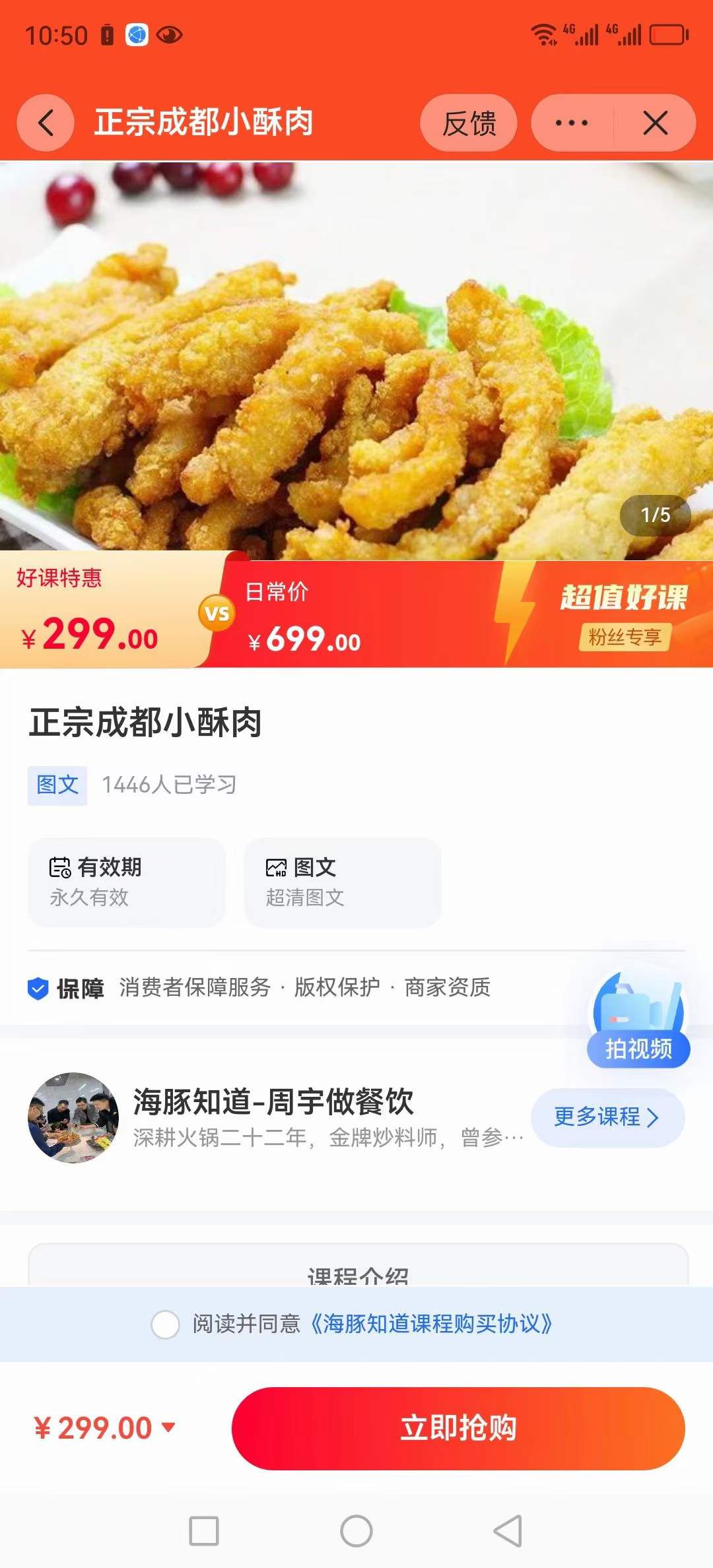713x1568 pixels.
Task: Tap the square recents button in navigation bar
Action: point(205,1528)
